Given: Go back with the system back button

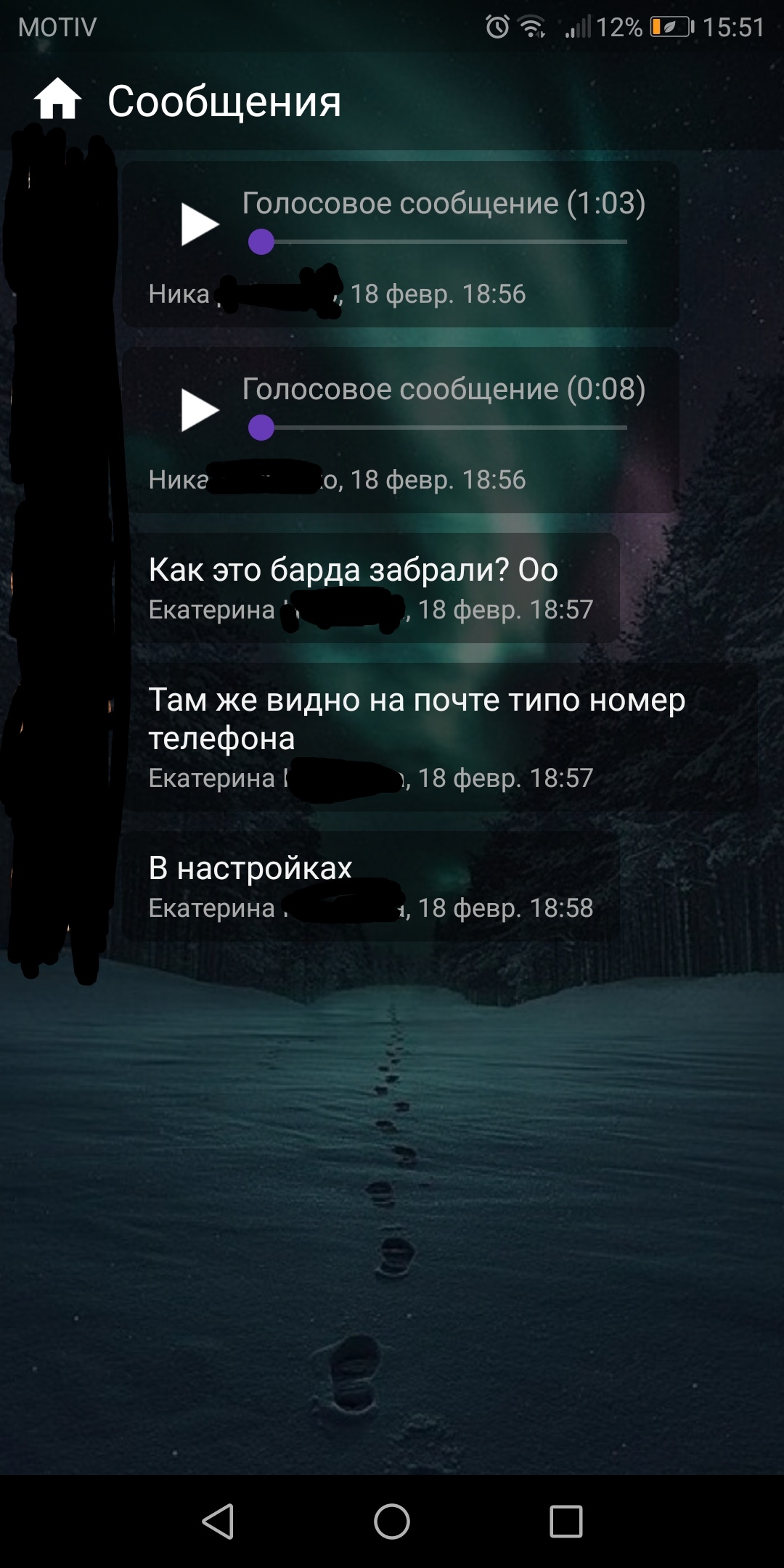Looking at the screenshot, I should pyautogui.click(x=218, y=1521).
